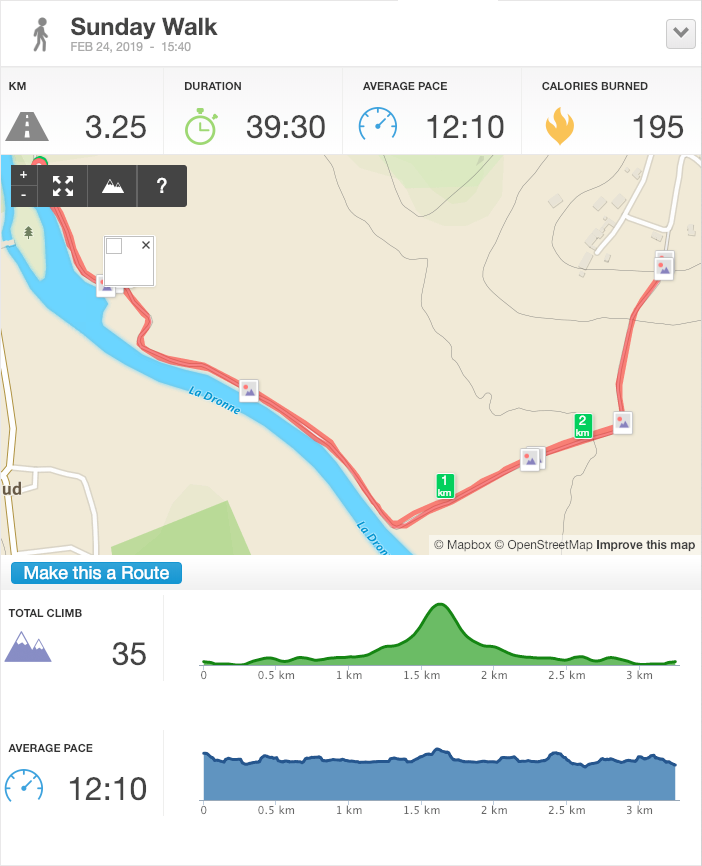This screenshot has height=866, width=702.
Task: Open the map help question mark
Action: [162, 186]
